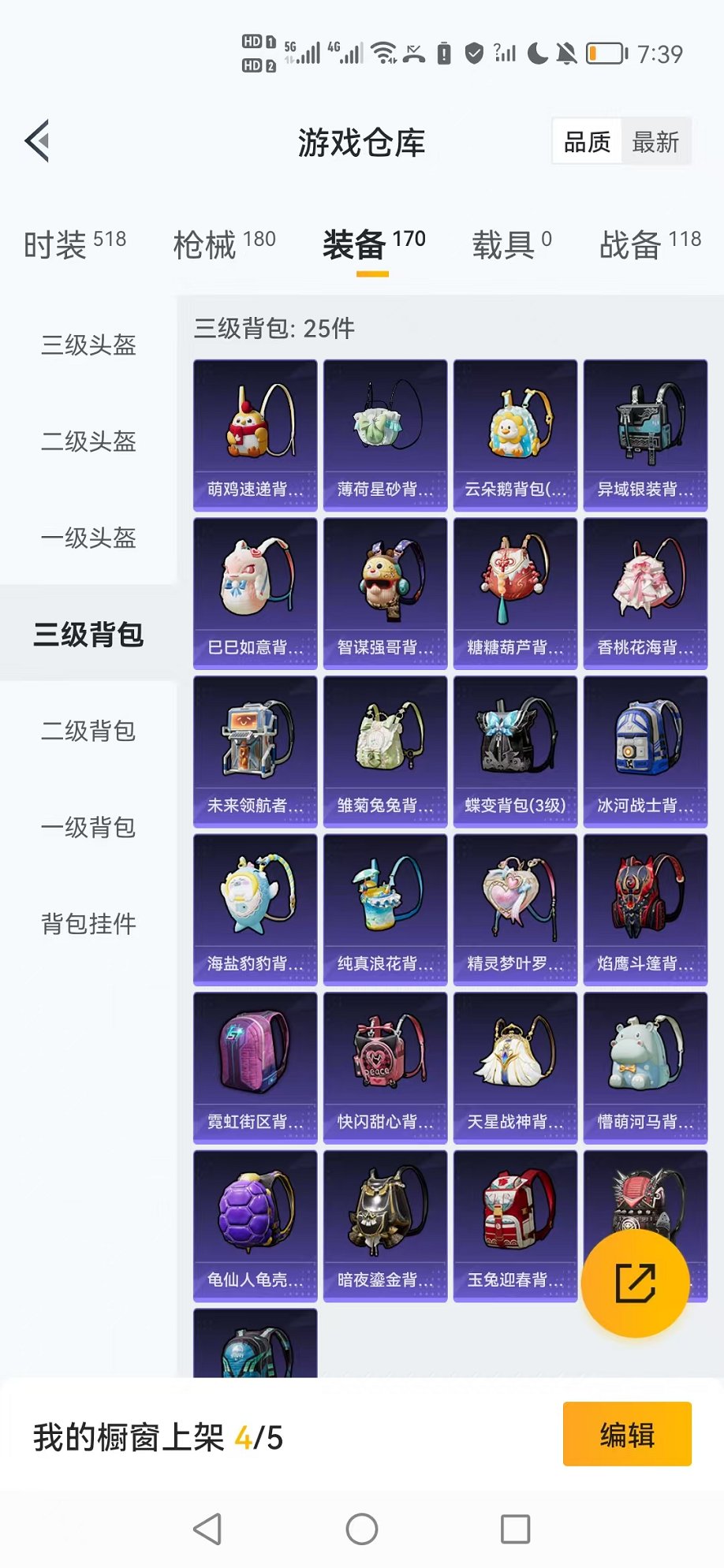The image size is (724, 1568).
Task: View the 焰鹰斗篷背包 item
Action: click(646, 910)
